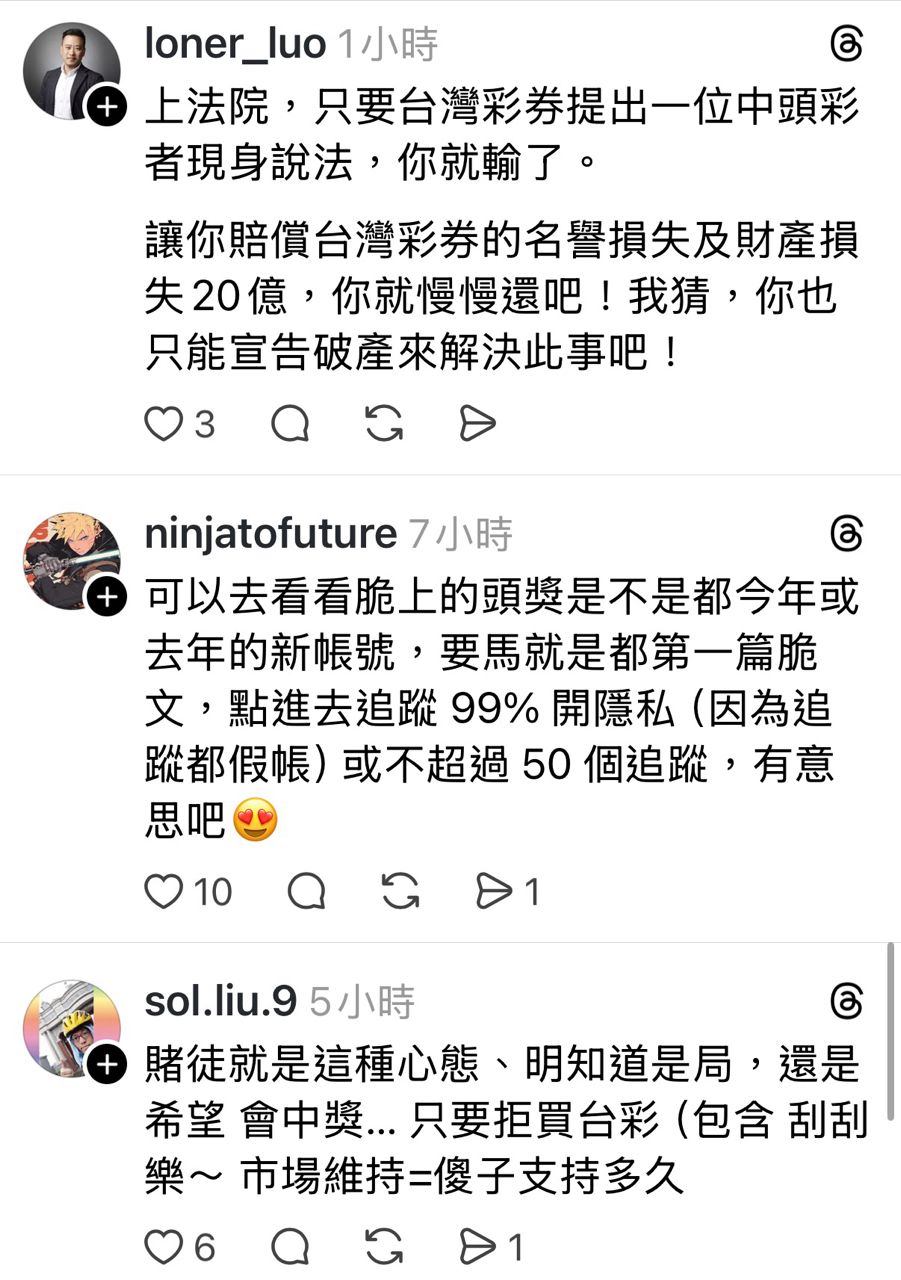Repost sol.liu.9's comment

click(x=384, y=1247)
